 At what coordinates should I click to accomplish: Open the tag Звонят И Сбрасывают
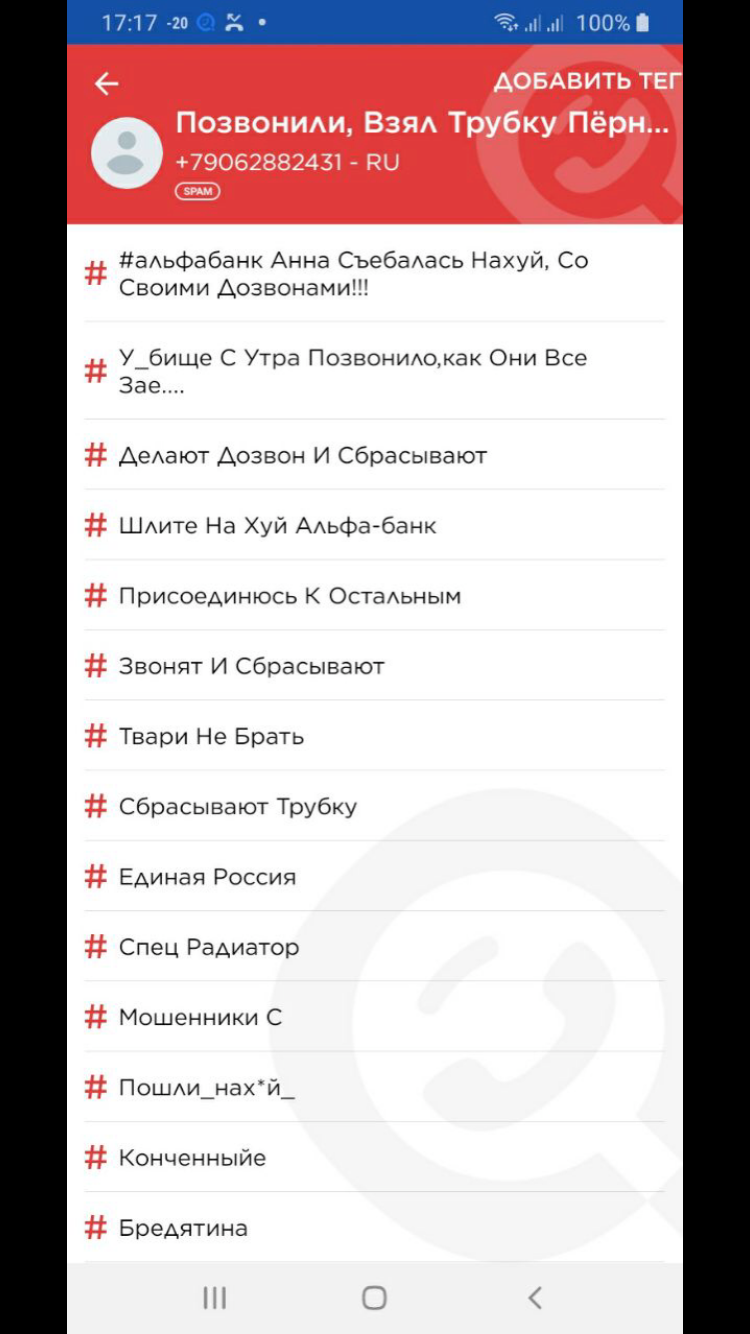point(251,666)
